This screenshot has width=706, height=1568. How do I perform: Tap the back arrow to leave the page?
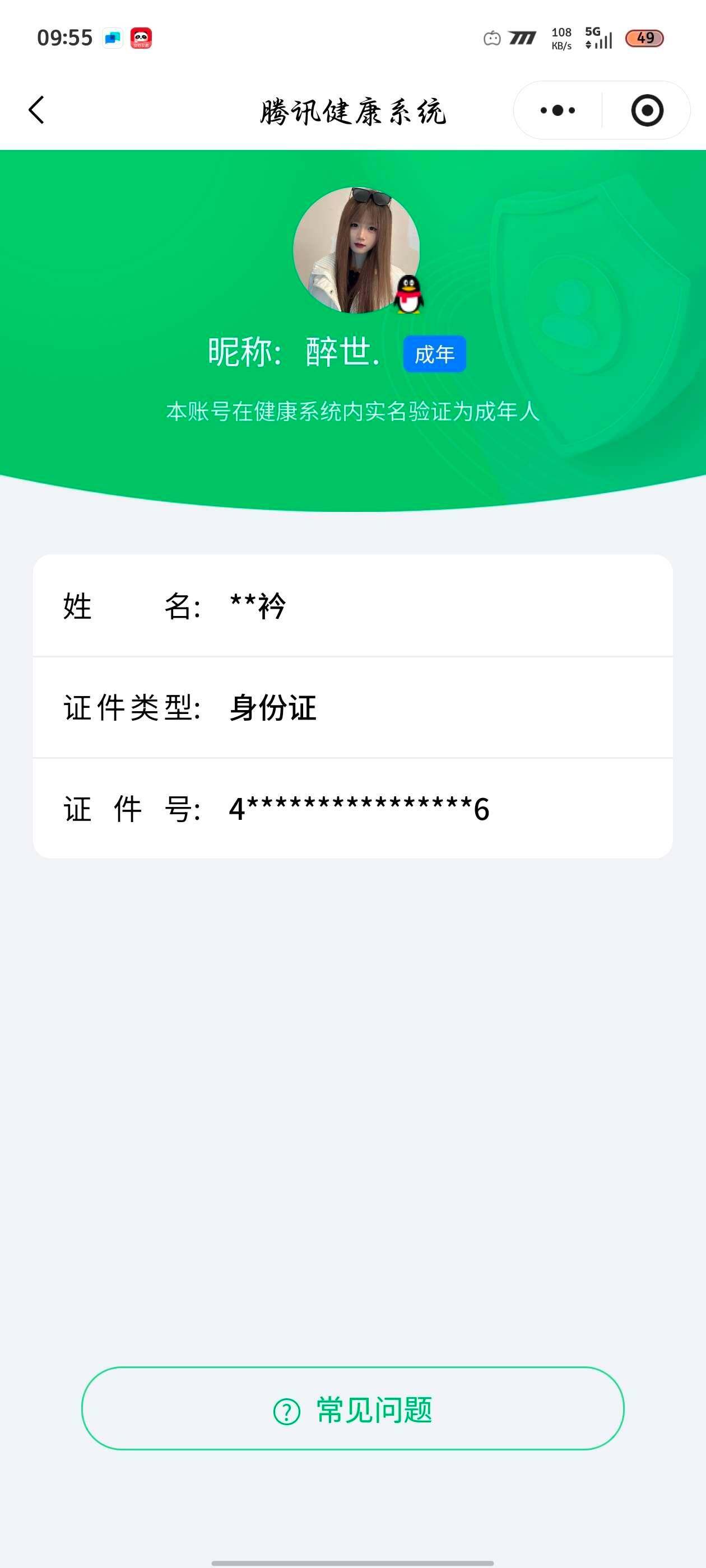[x=38, y=110]
